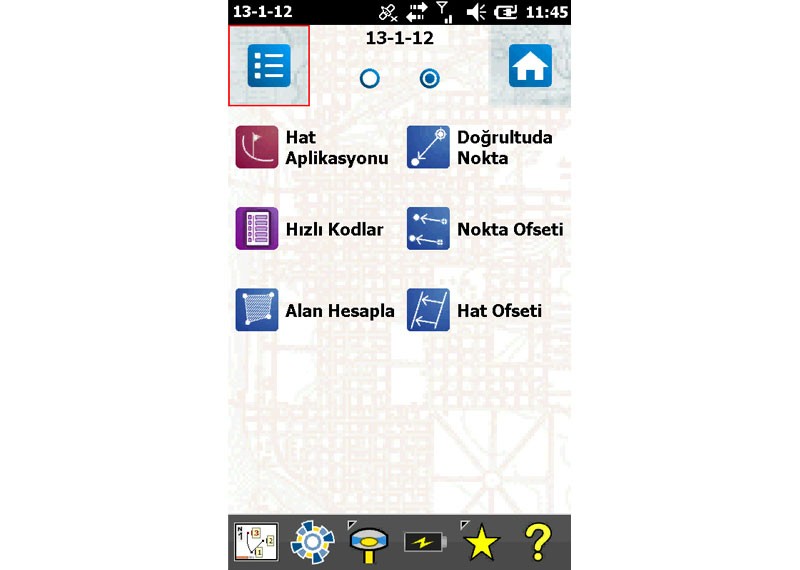Switch to the first page indicator
800x570 pixels.
pos(369,79)
